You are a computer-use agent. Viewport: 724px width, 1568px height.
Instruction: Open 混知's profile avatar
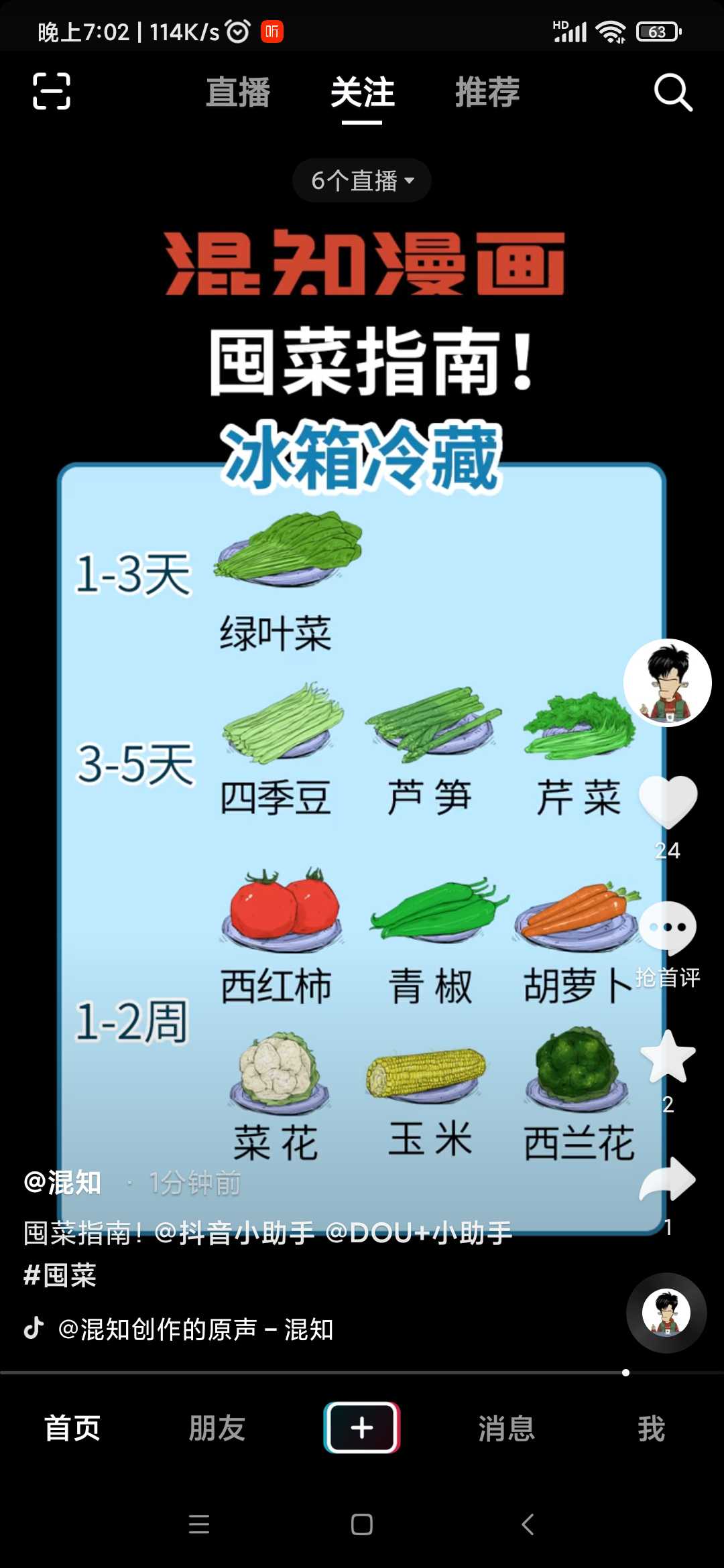pos(667,682)
